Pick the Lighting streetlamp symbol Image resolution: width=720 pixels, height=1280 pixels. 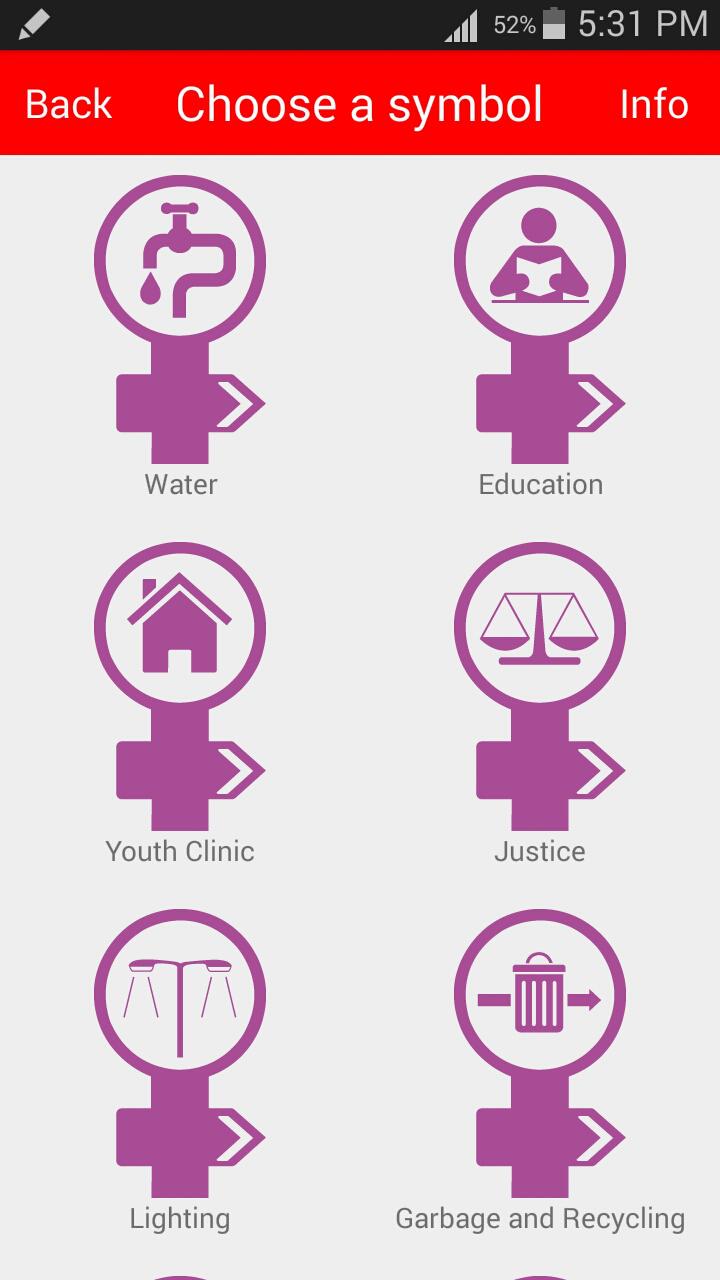pos(180,995)
